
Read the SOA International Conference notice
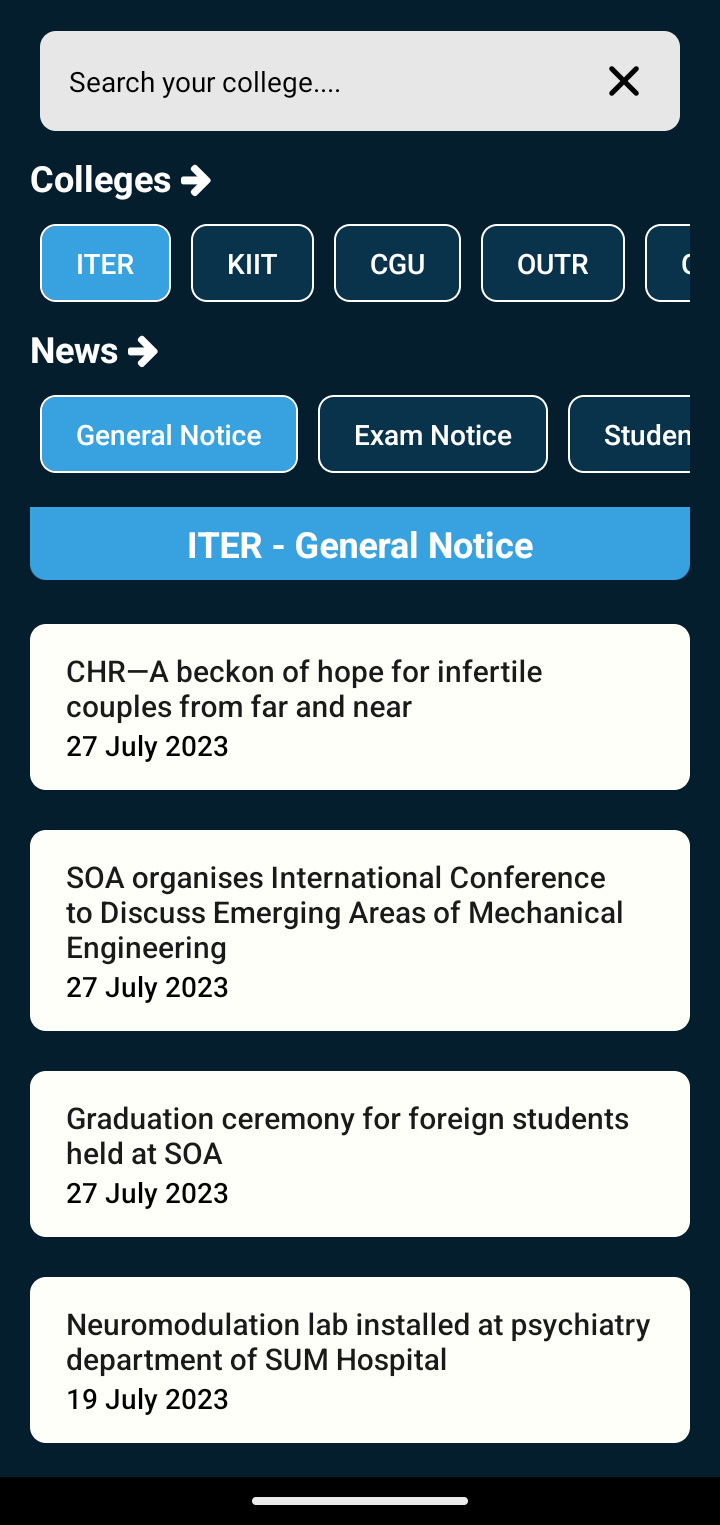point(360,930)
